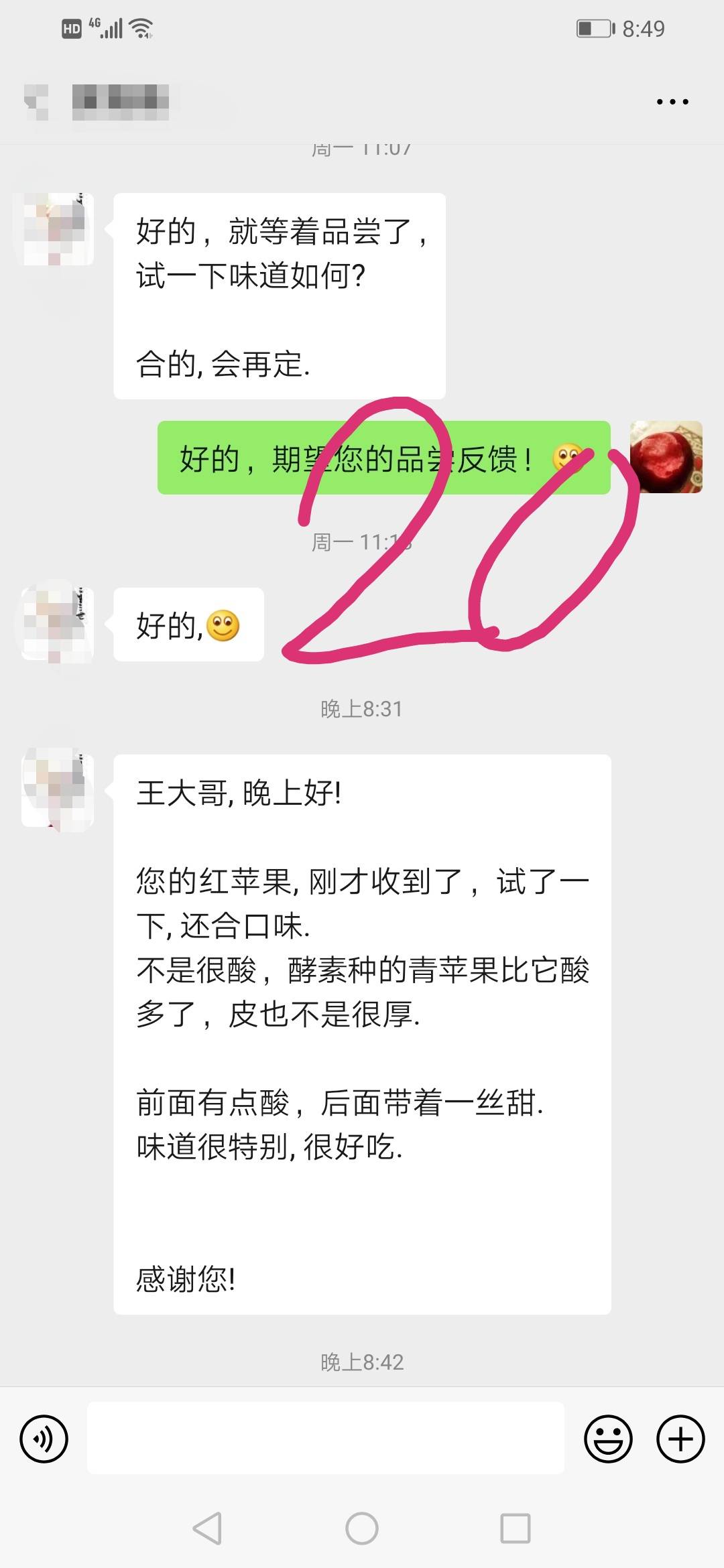Tap the contact avatar beside 王大哥 message
This screenshot has width=724, height=1568.
58,791
